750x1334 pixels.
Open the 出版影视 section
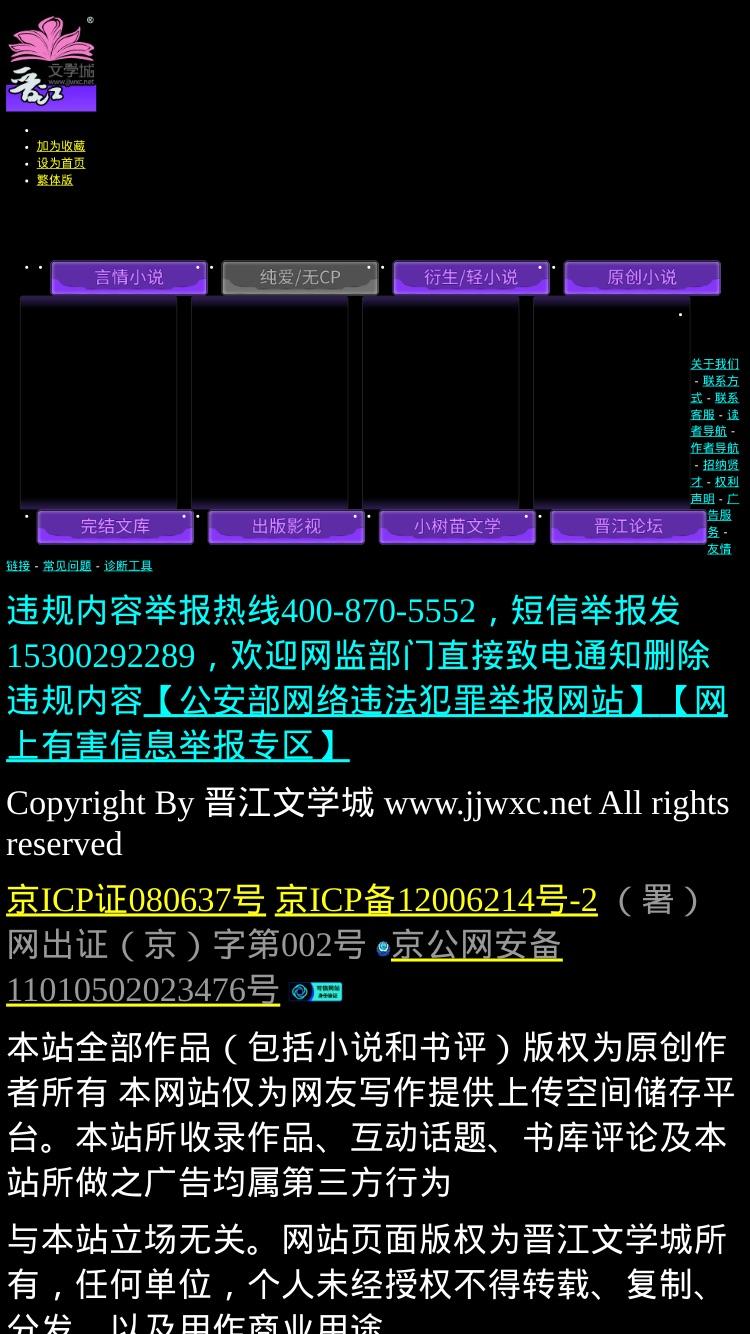coord(286,526)
